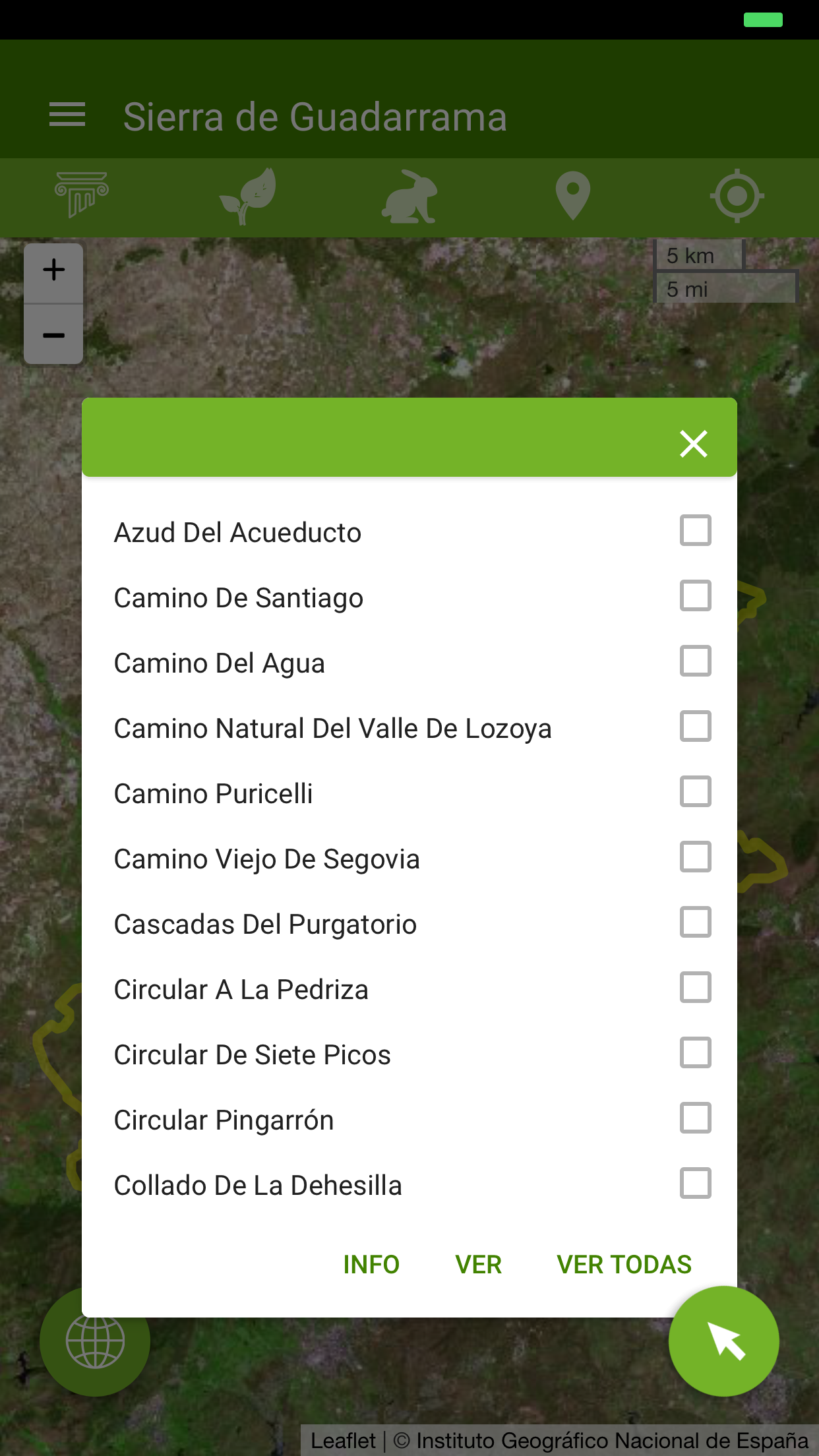Check Camino Puricelli
This screenshot has height=1456, width=819.
pos(695,791)
